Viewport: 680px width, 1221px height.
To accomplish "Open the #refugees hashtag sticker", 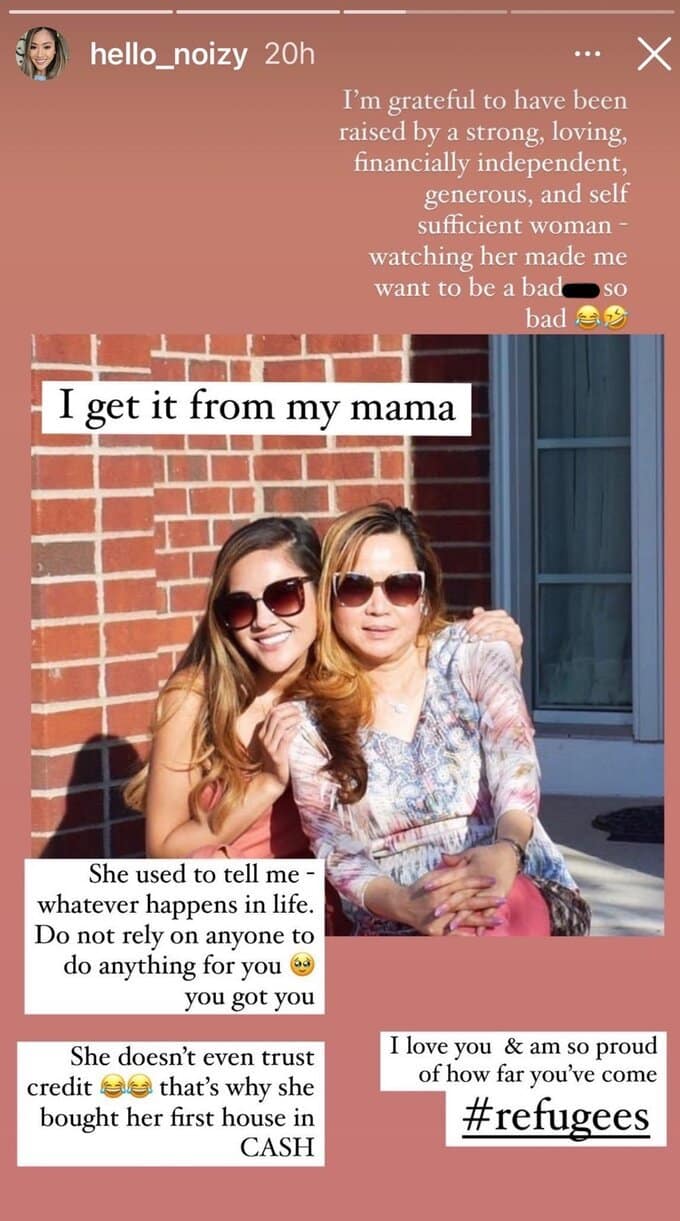I will [556, 1117].
